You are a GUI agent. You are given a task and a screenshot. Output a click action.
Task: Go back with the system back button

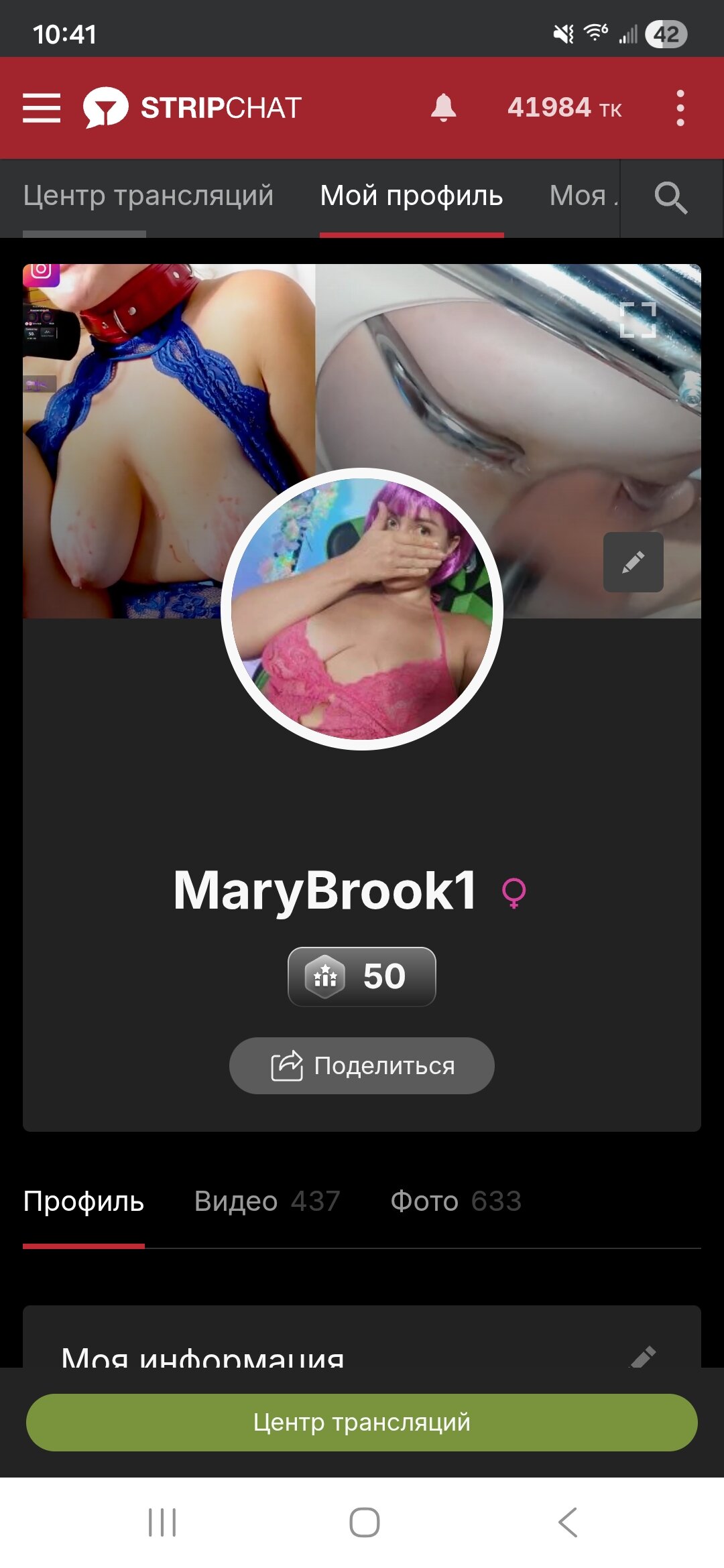point(567,1522)
